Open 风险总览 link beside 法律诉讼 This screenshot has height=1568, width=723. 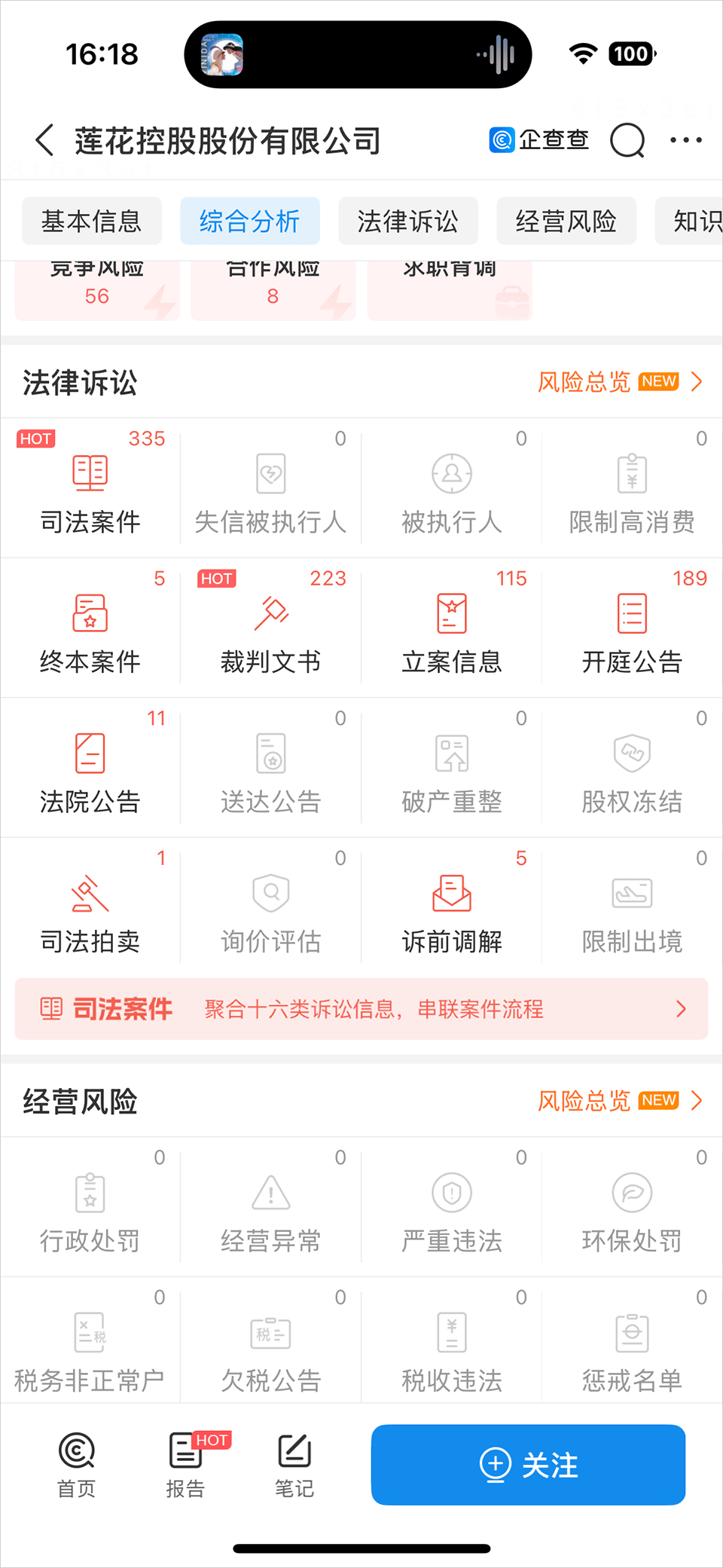[x=619, y=382]
